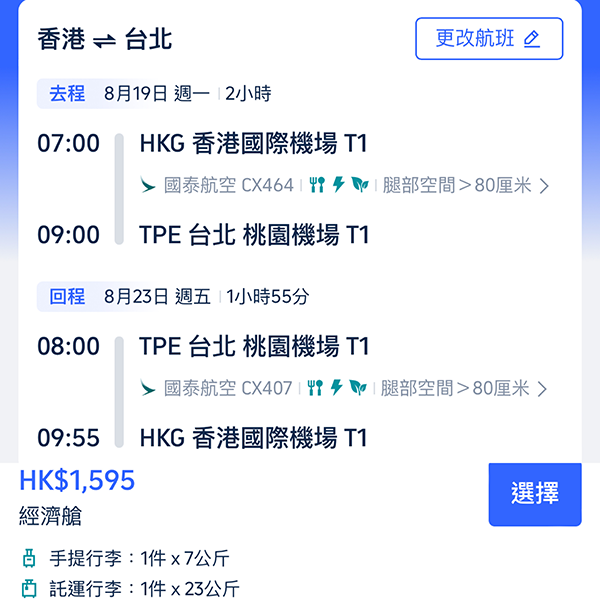600x600 pixels.
Task: Tap 更改航班 to change the flight
Action: click(x=489, y=39)
